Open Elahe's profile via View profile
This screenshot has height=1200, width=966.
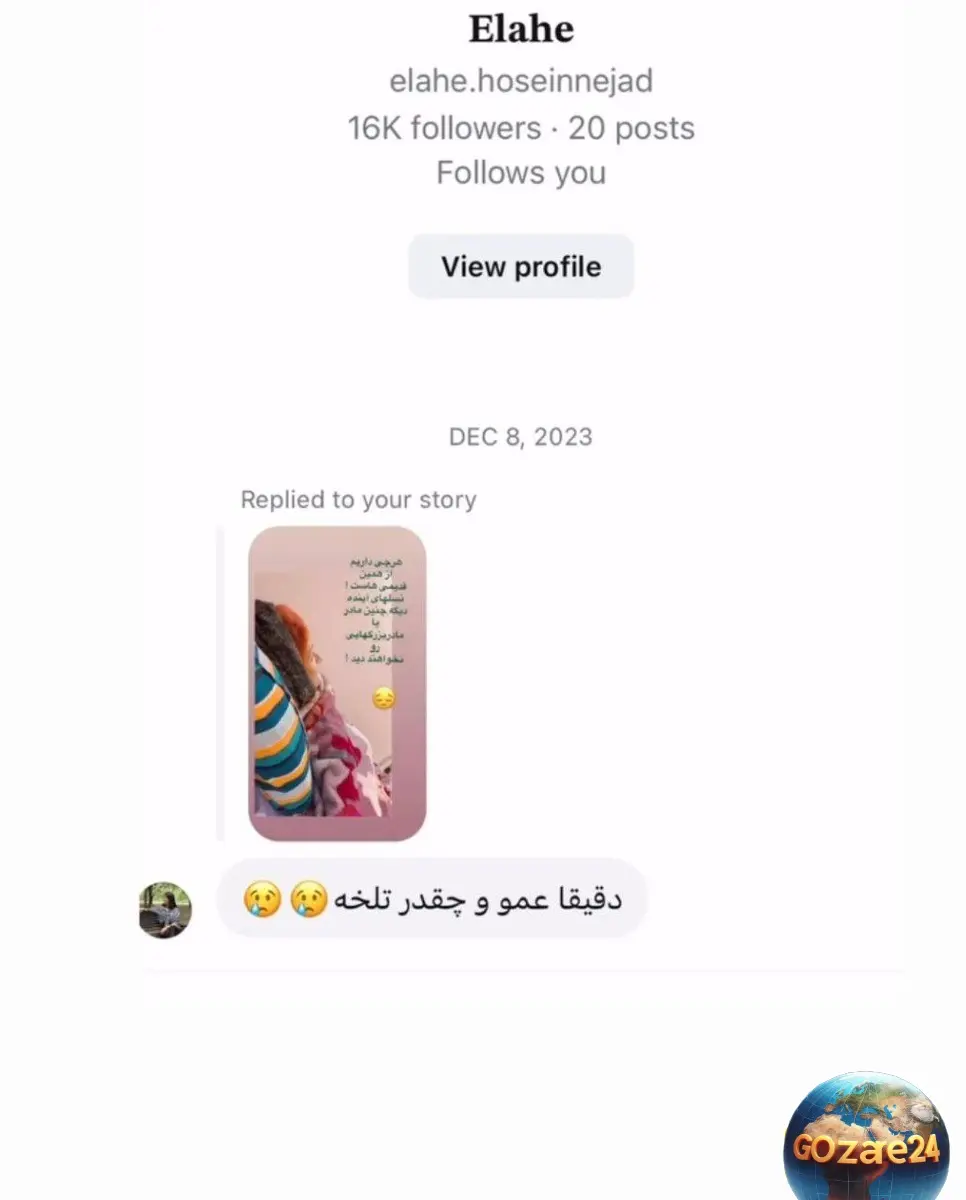(x=521, y=267)
